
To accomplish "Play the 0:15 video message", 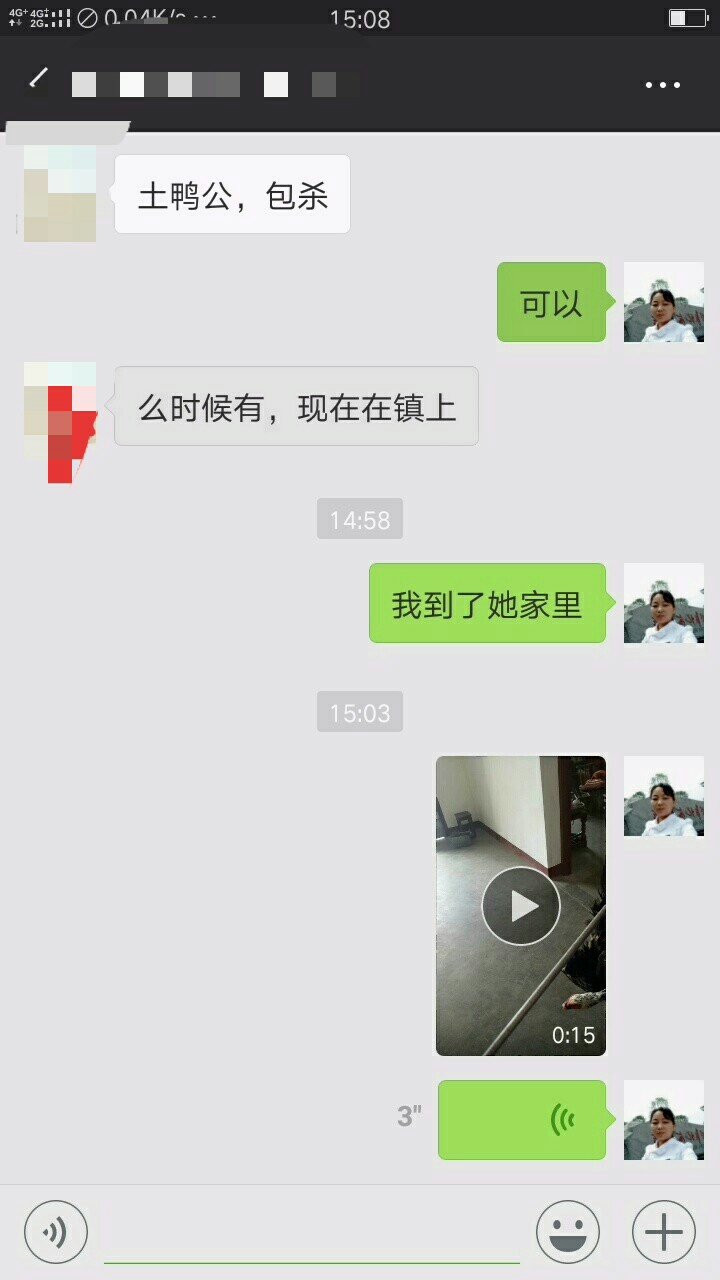I will (520, 905).
